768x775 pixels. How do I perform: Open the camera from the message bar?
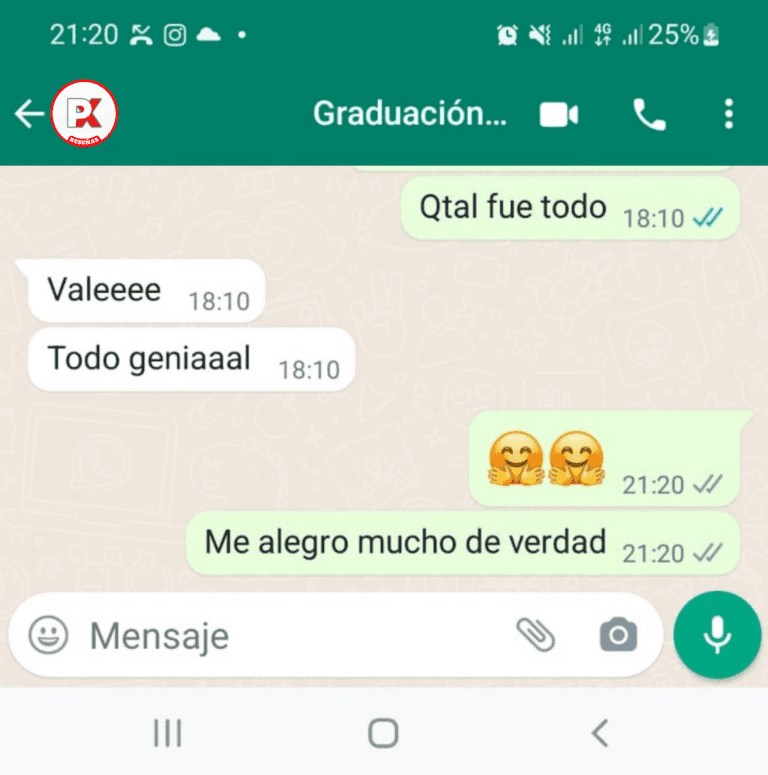(618, 634)
